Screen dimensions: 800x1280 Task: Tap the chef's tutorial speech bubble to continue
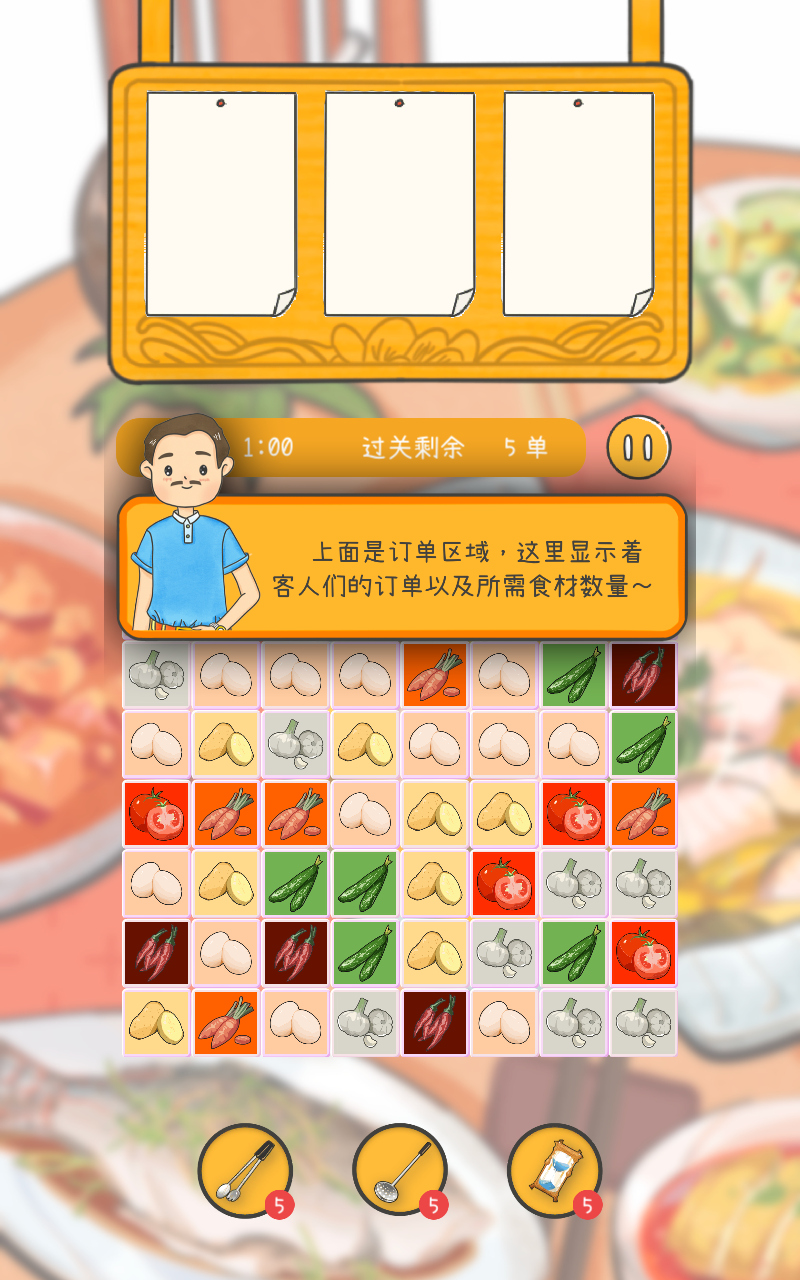(460, 567)
